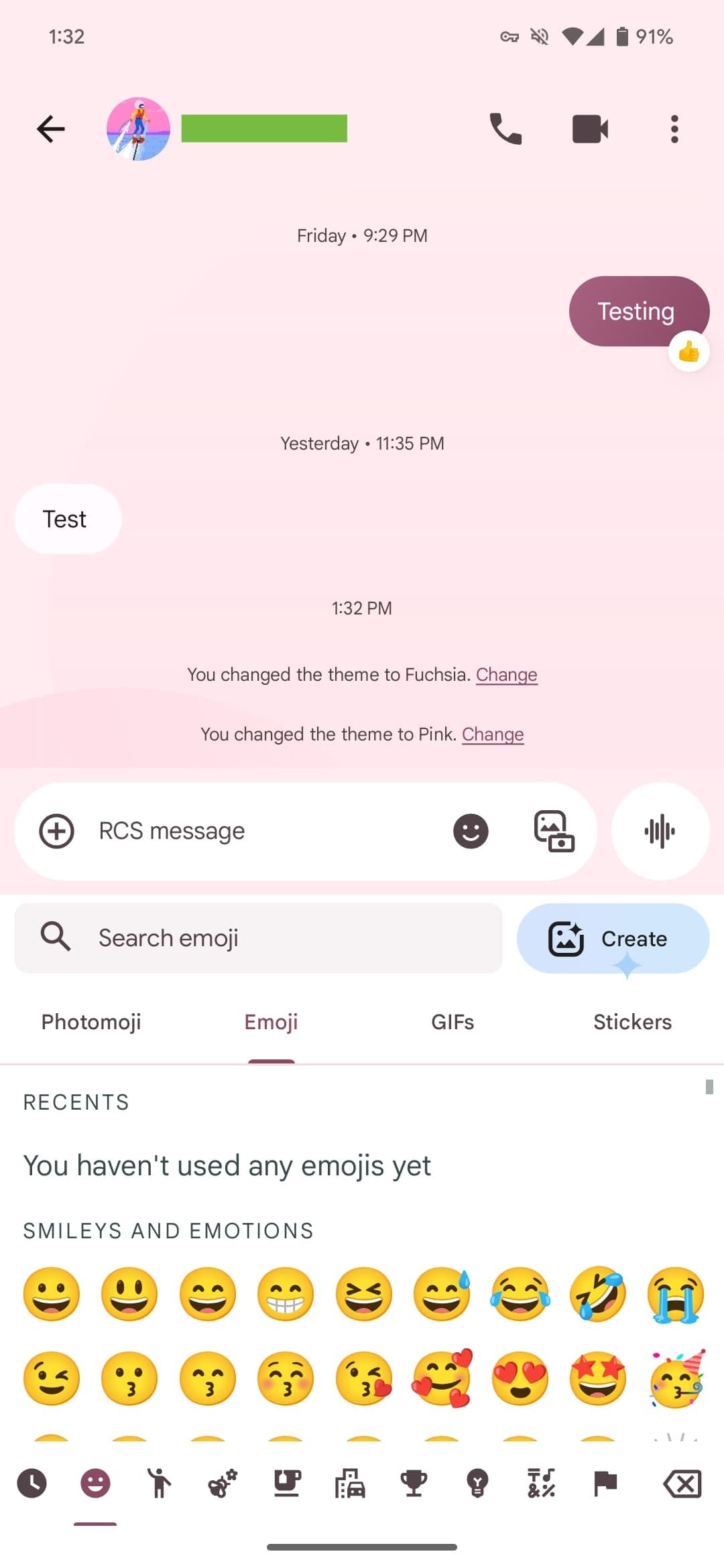Switch to the GIFs tab
Screen dimensions: 724x1568
(x=452, y=1022)
